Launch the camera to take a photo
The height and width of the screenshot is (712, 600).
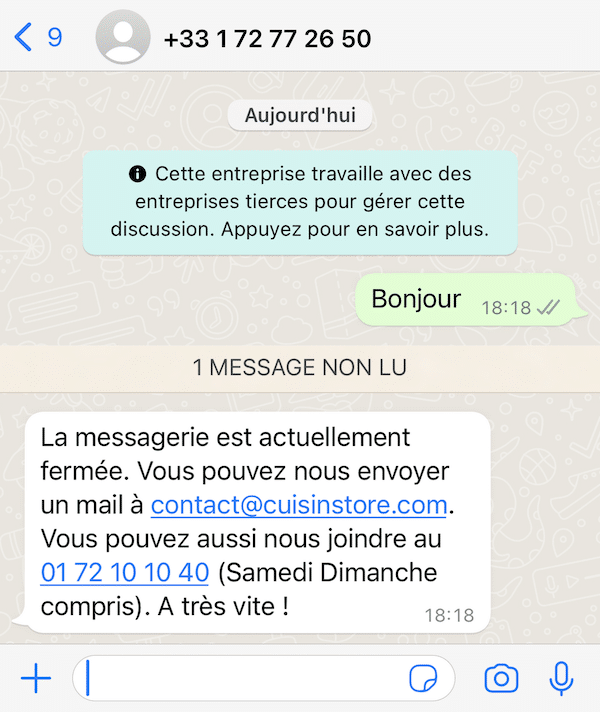(x=501, y=680)
